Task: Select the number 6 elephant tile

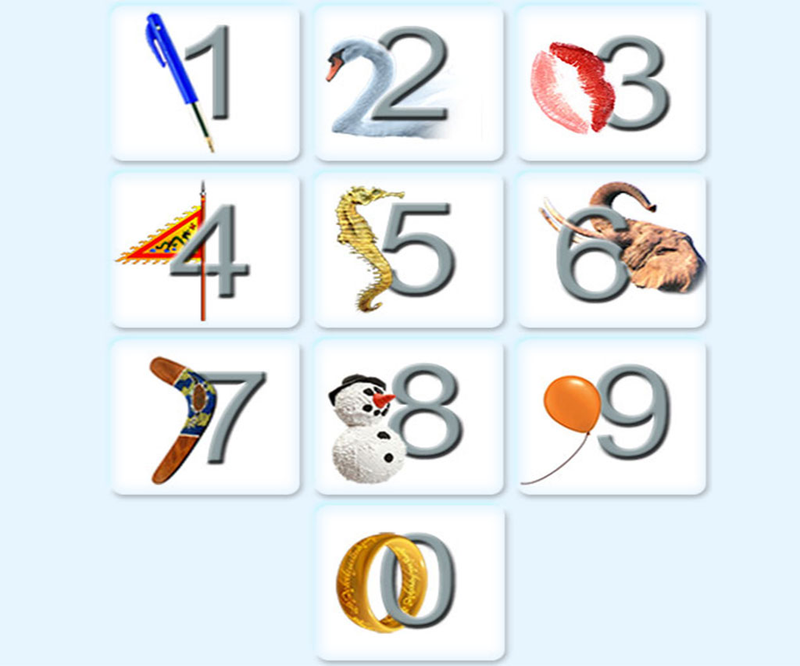Action: click(x=612, y=250)
